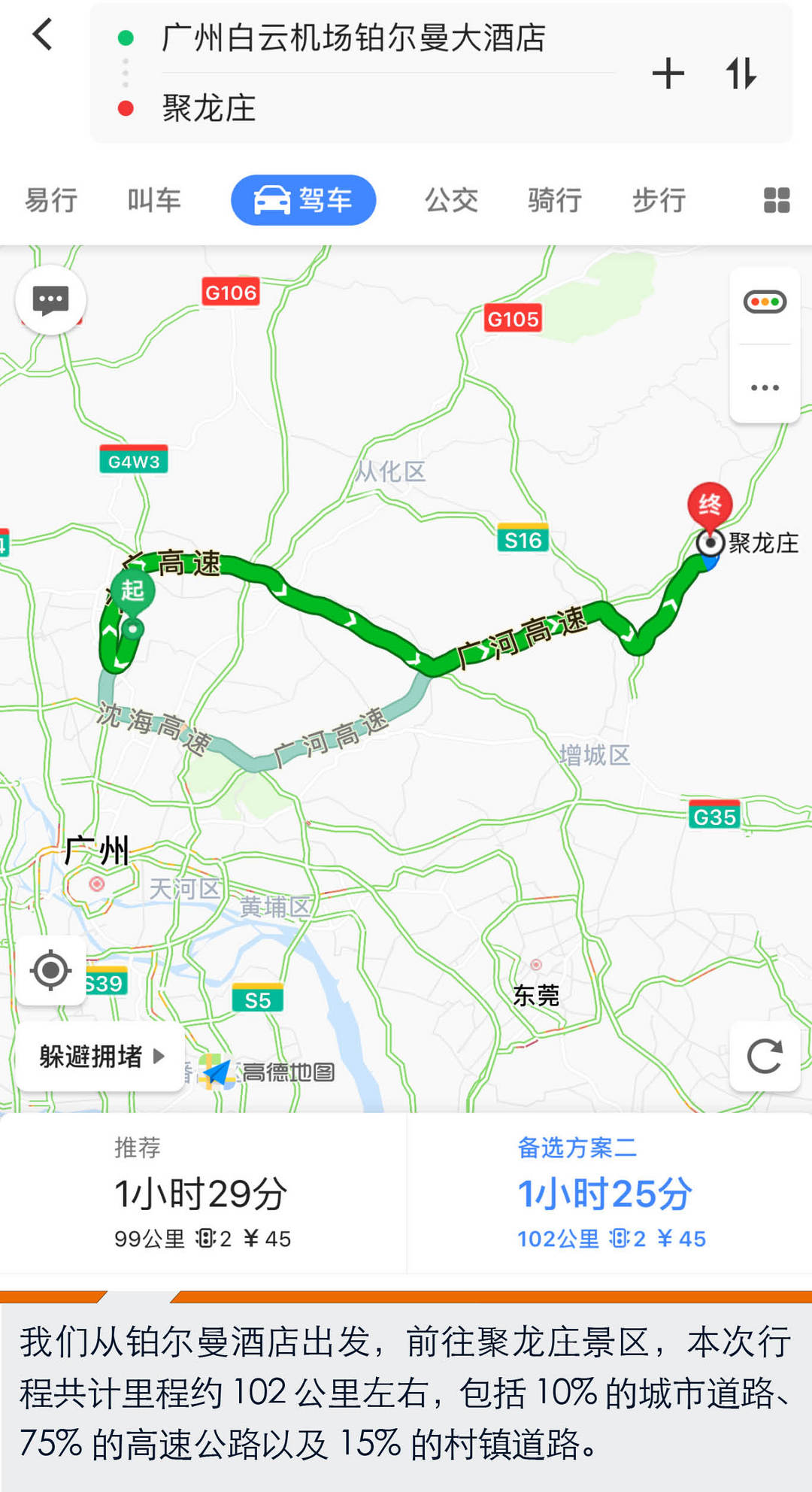Image resolution: width=812 pixels, height=1492 pixels.
Task: Swap start and destination
Action: tap(741, 74)
